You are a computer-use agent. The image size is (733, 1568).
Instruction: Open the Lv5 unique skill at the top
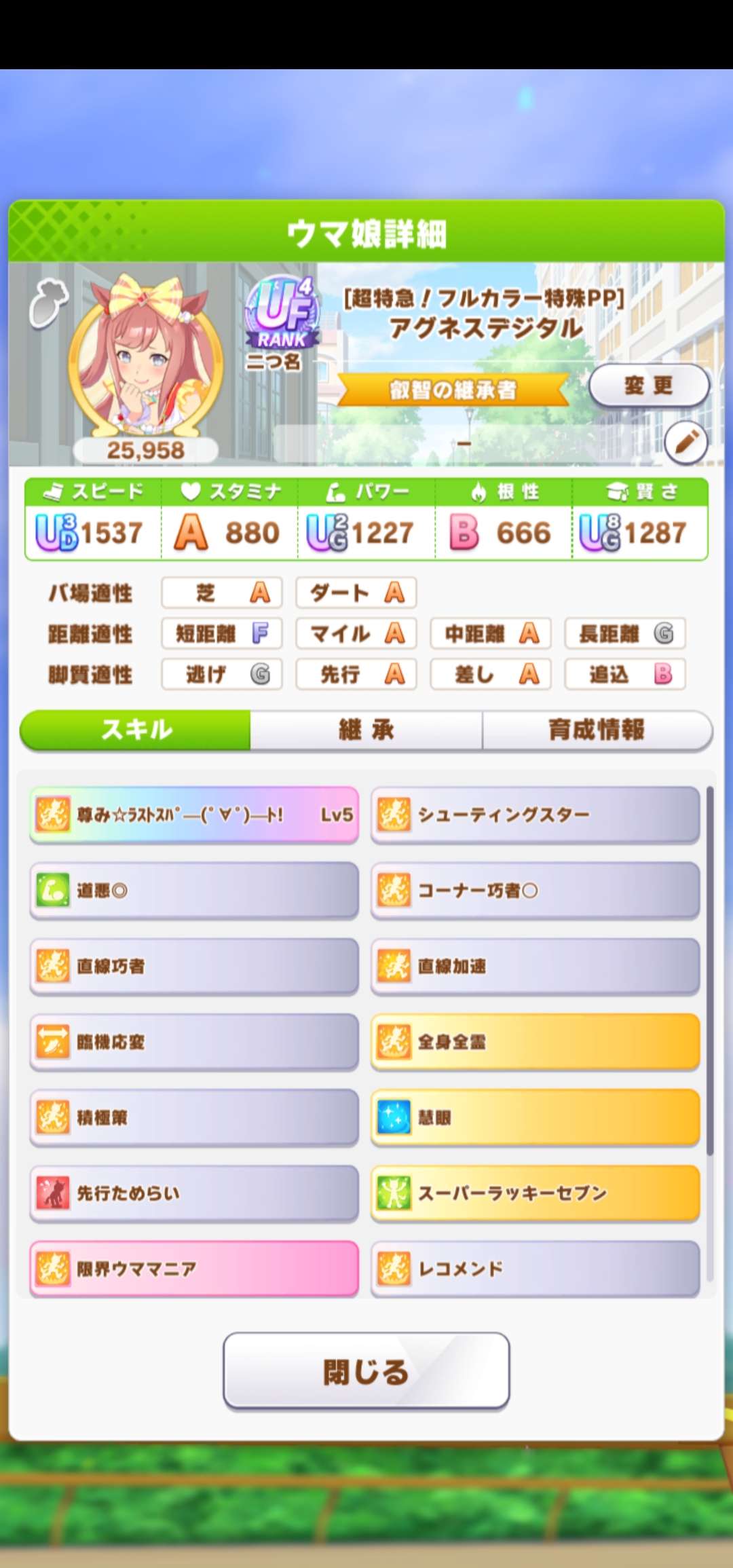point(194,815)
